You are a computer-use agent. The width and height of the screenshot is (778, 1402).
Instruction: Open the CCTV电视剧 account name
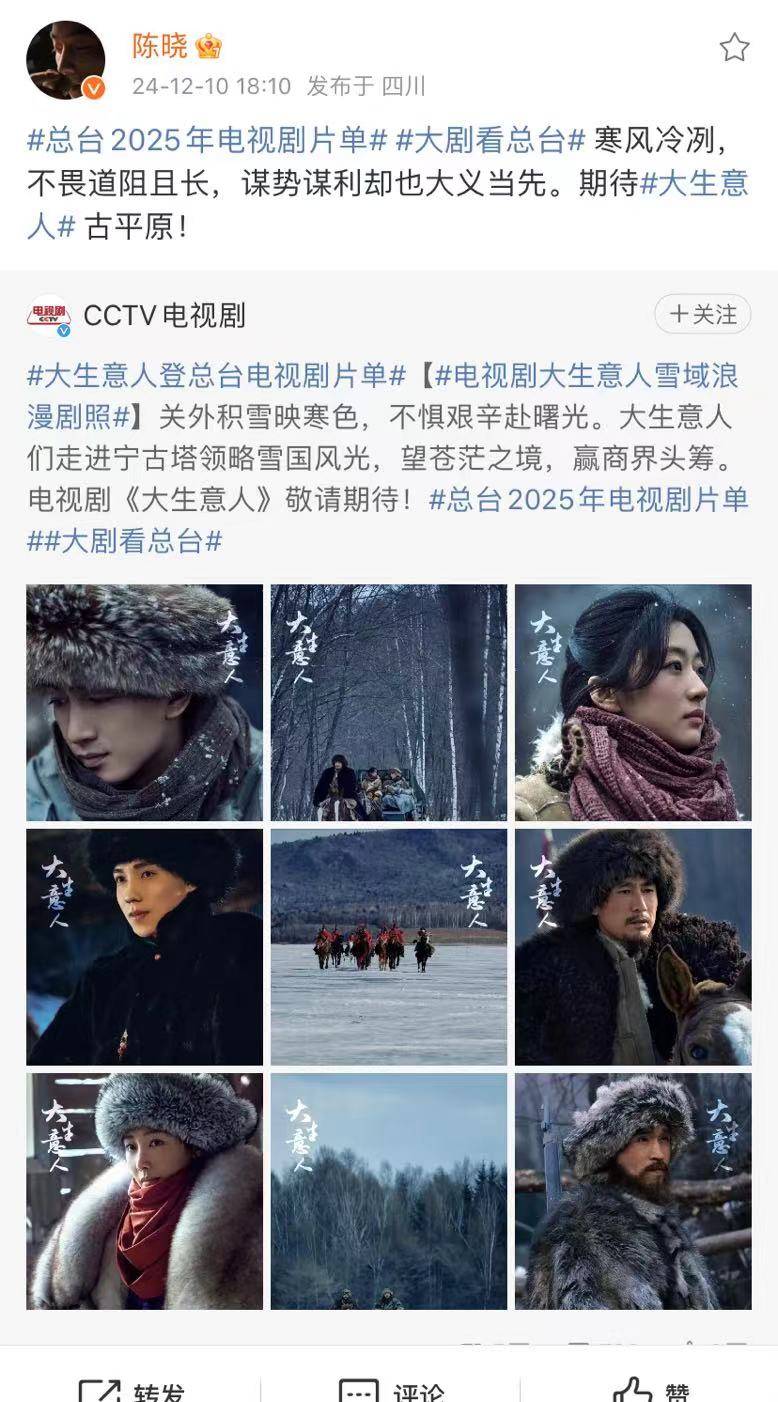[x=164, y=316]
